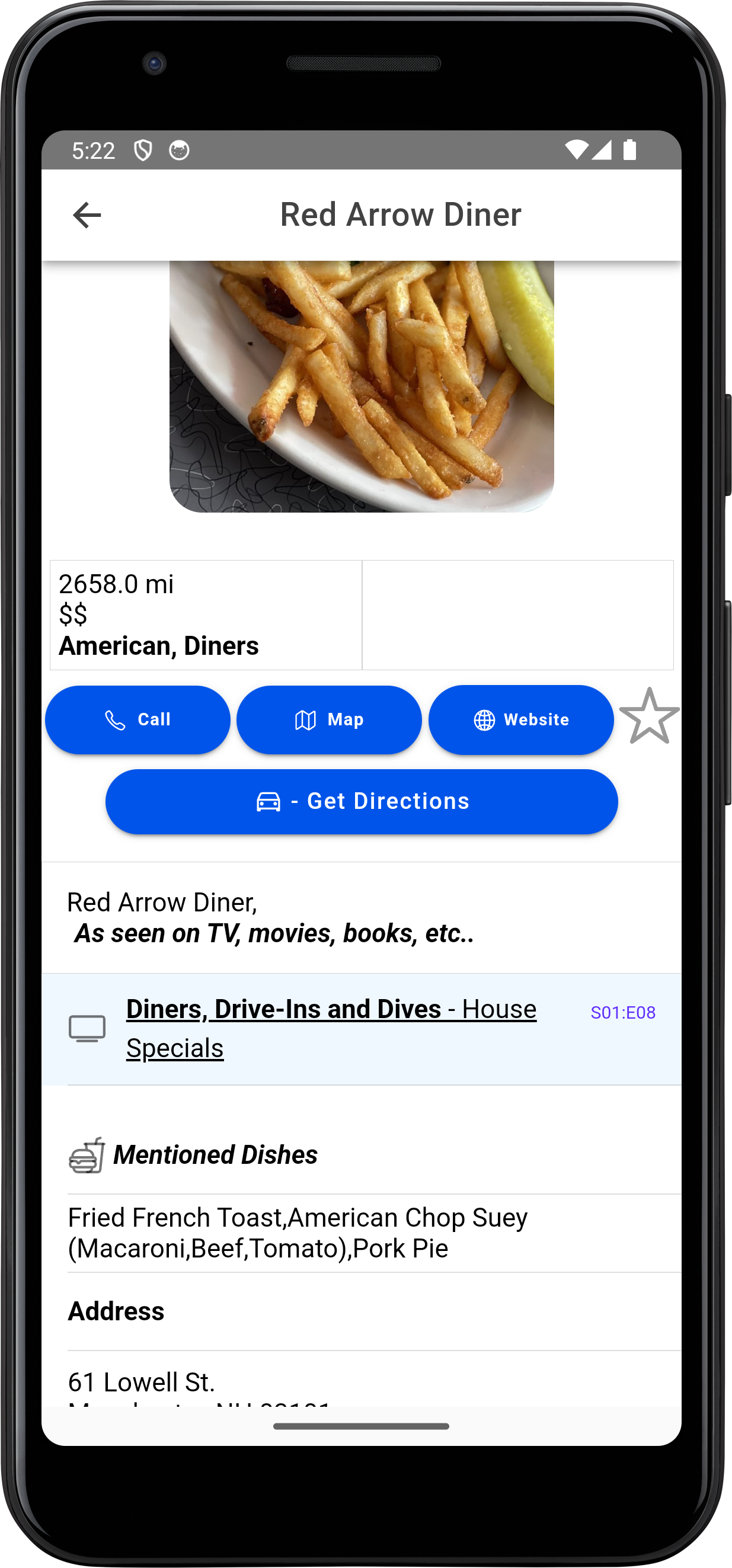This screenshot has width=732, height=1568.
Task: Tap Get Directions
Action: [x=362, y=801]
